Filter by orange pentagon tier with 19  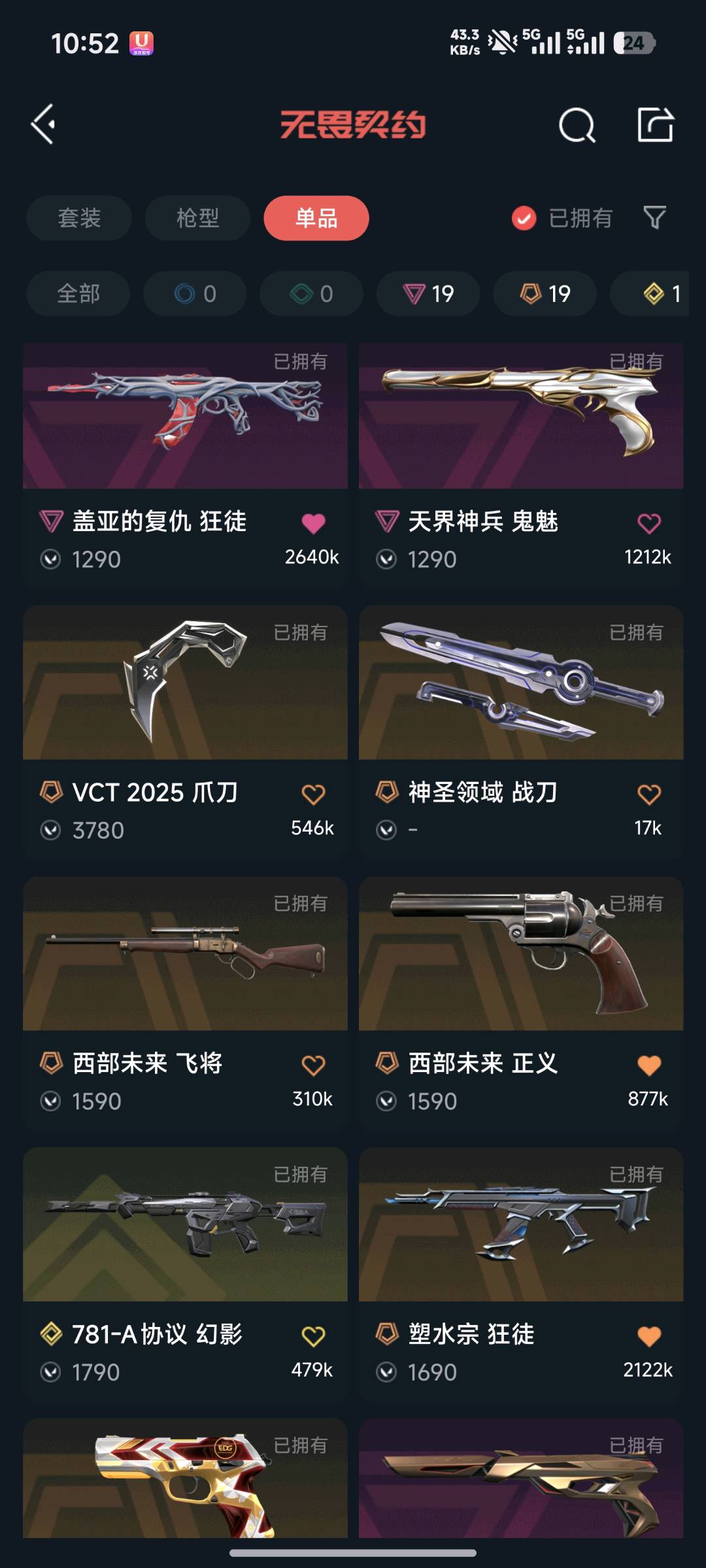pos(545,294)
